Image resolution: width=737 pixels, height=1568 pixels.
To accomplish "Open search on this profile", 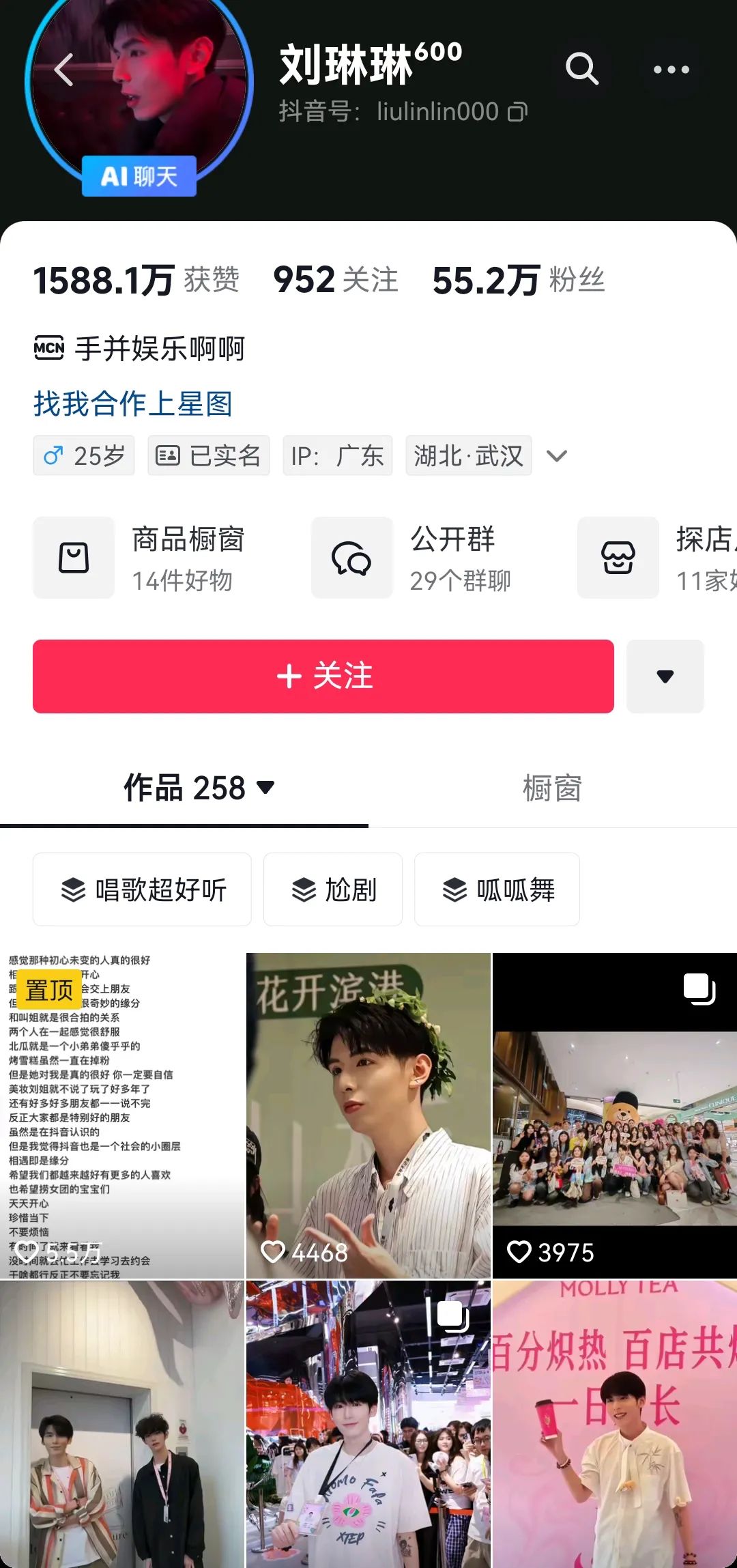I will pyautogui.click(x=581, y=69).
